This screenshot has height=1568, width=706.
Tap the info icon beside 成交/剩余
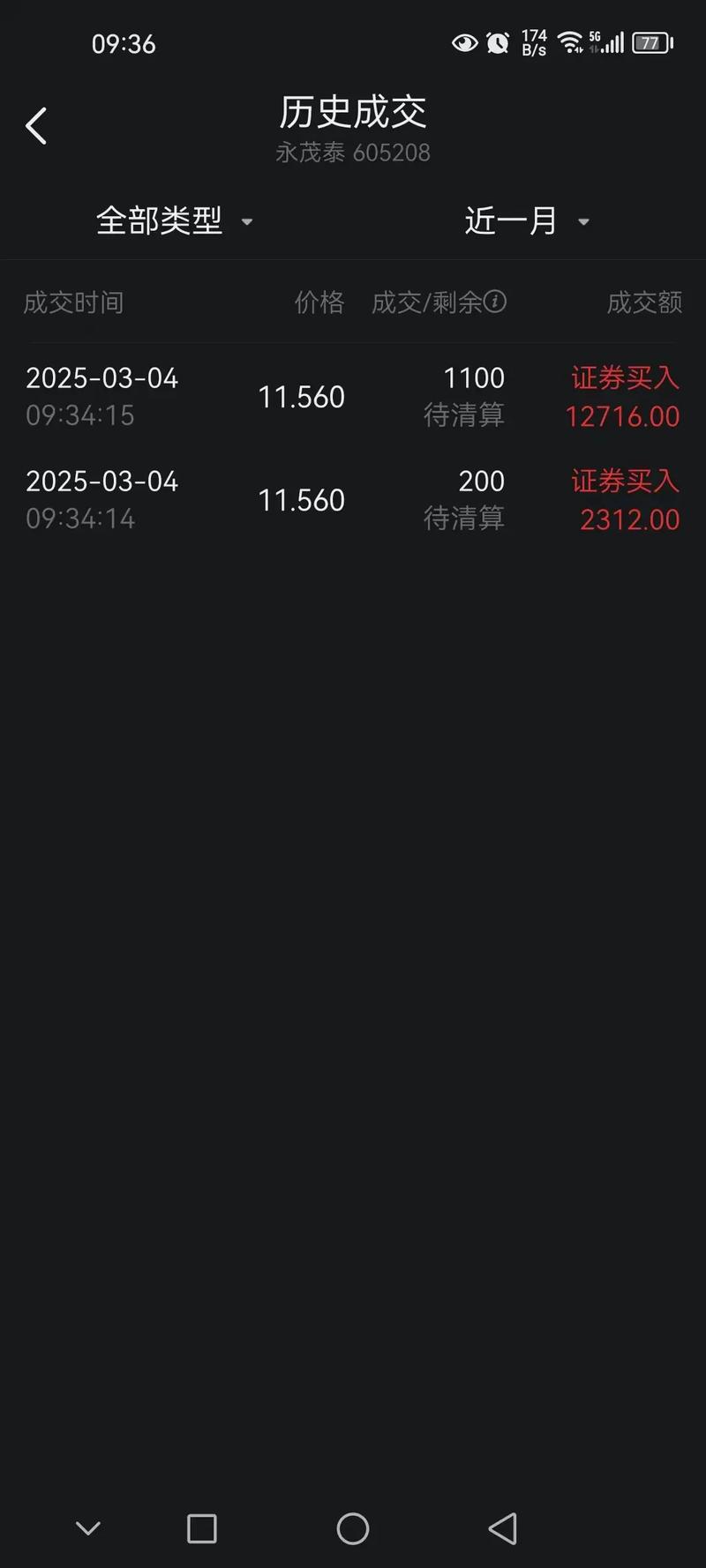pos(497,302)
